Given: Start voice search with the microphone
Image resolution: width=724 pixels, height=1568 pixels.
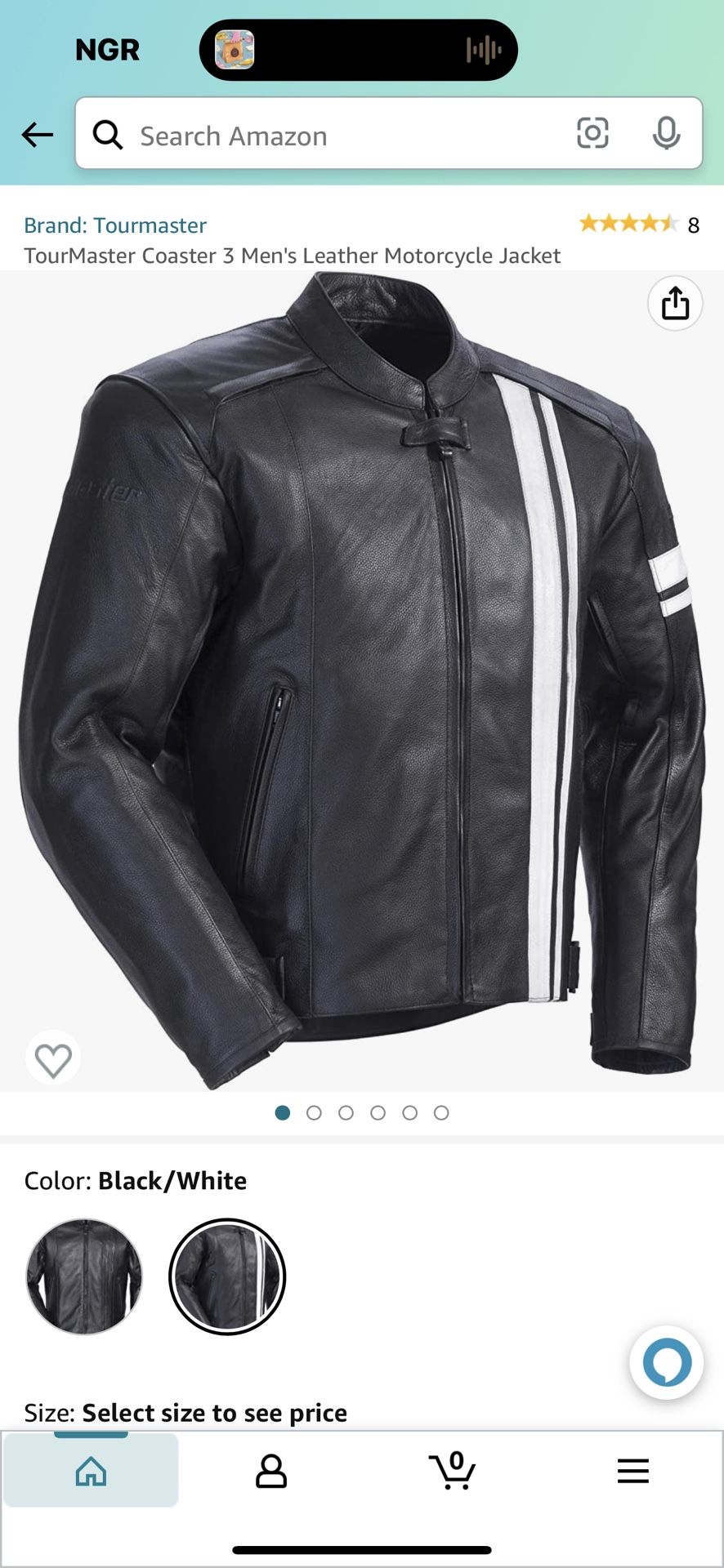Looking at the screenshot, I should click(x=666, y=133).
